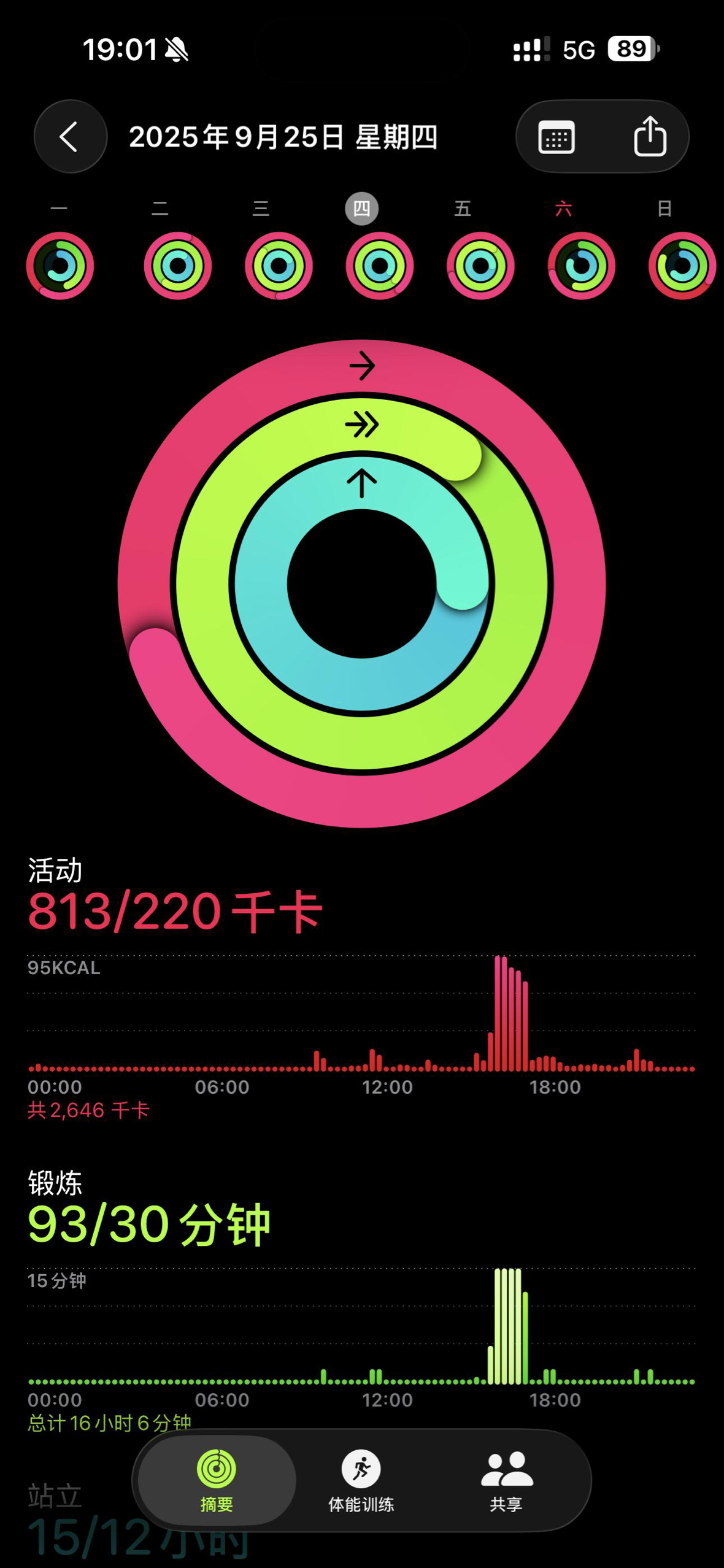Open Sunday's activity rings
This screenshot has height=1568, width=724.
(682, 265)
